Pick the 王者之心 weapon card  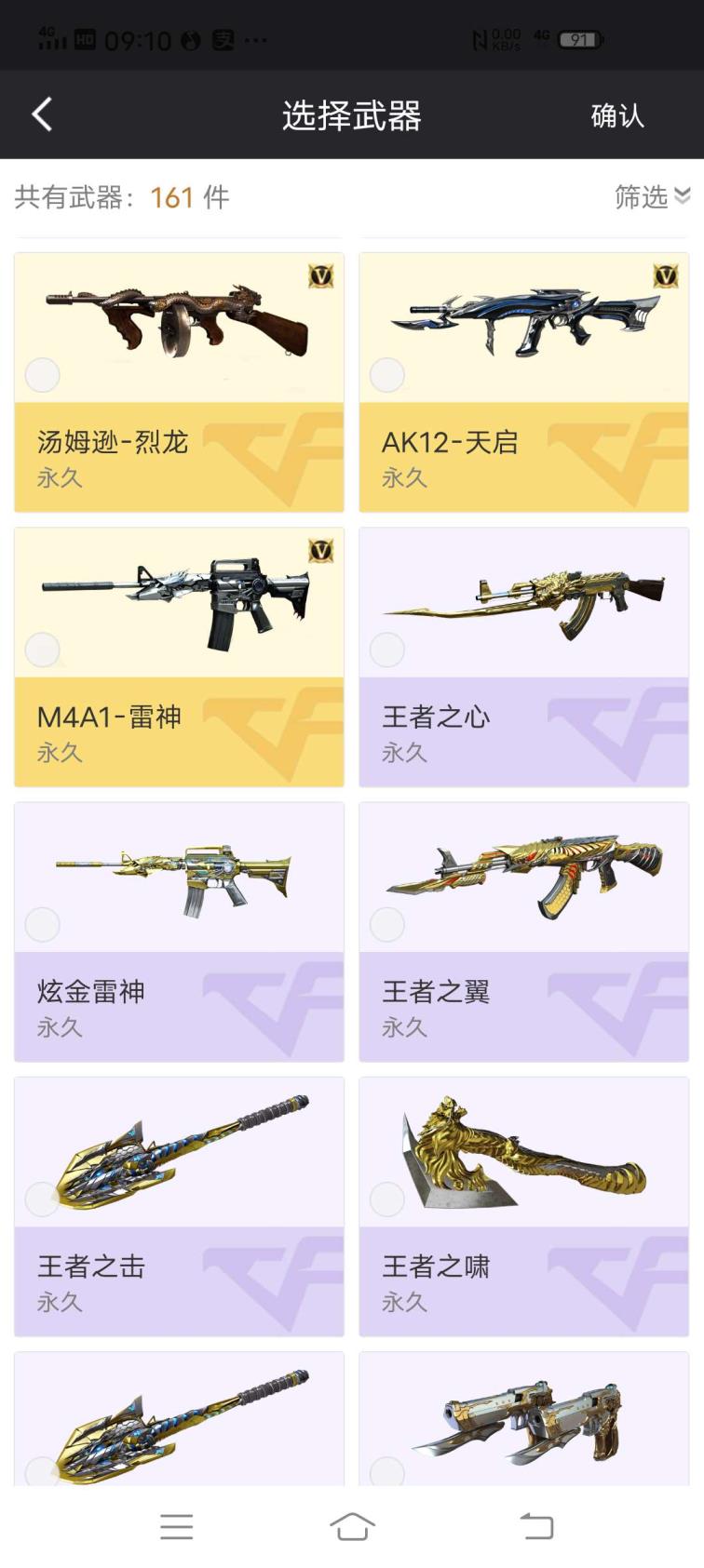[x=523, y=656]
